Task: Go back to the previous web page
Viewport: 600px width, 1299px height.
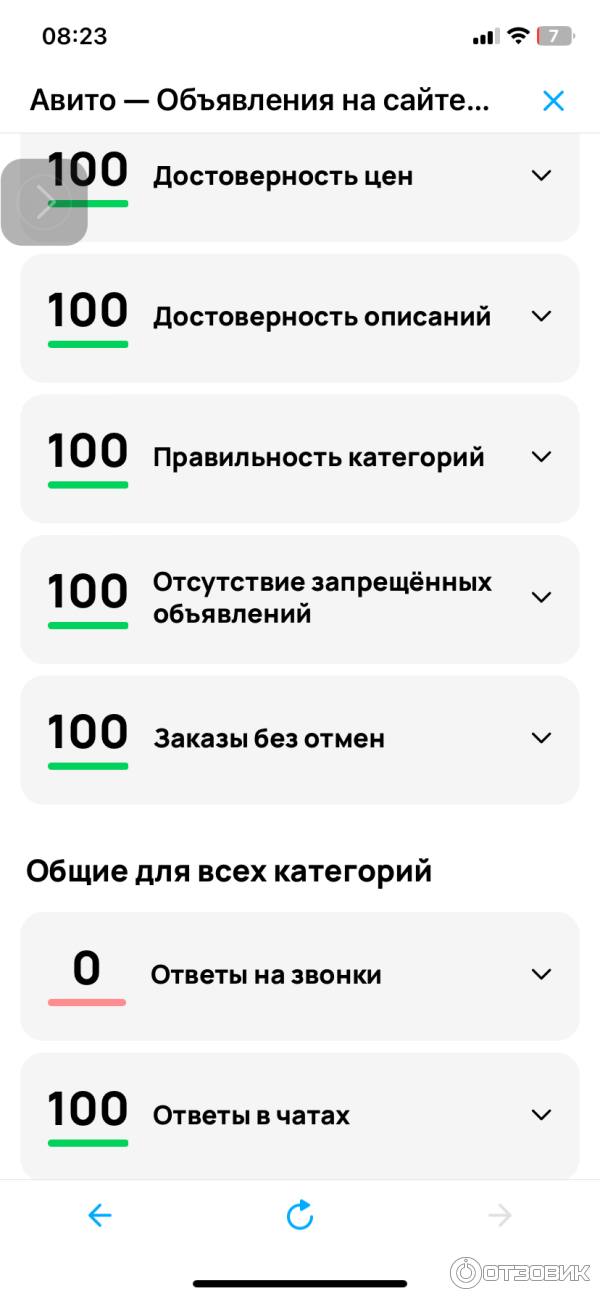Action: click(x=100, y=1215)
